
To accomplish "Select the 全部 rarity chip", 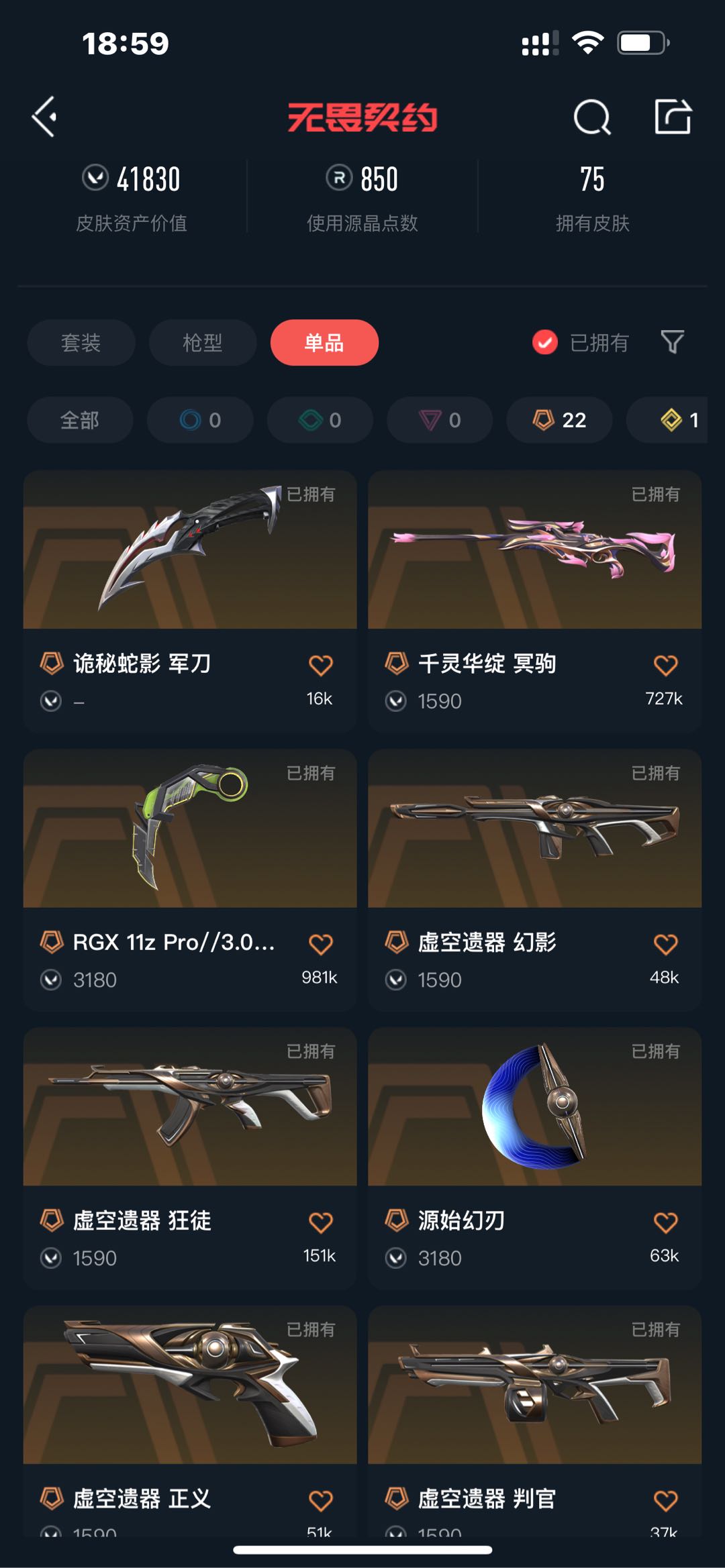I will [x=79, y=420].
